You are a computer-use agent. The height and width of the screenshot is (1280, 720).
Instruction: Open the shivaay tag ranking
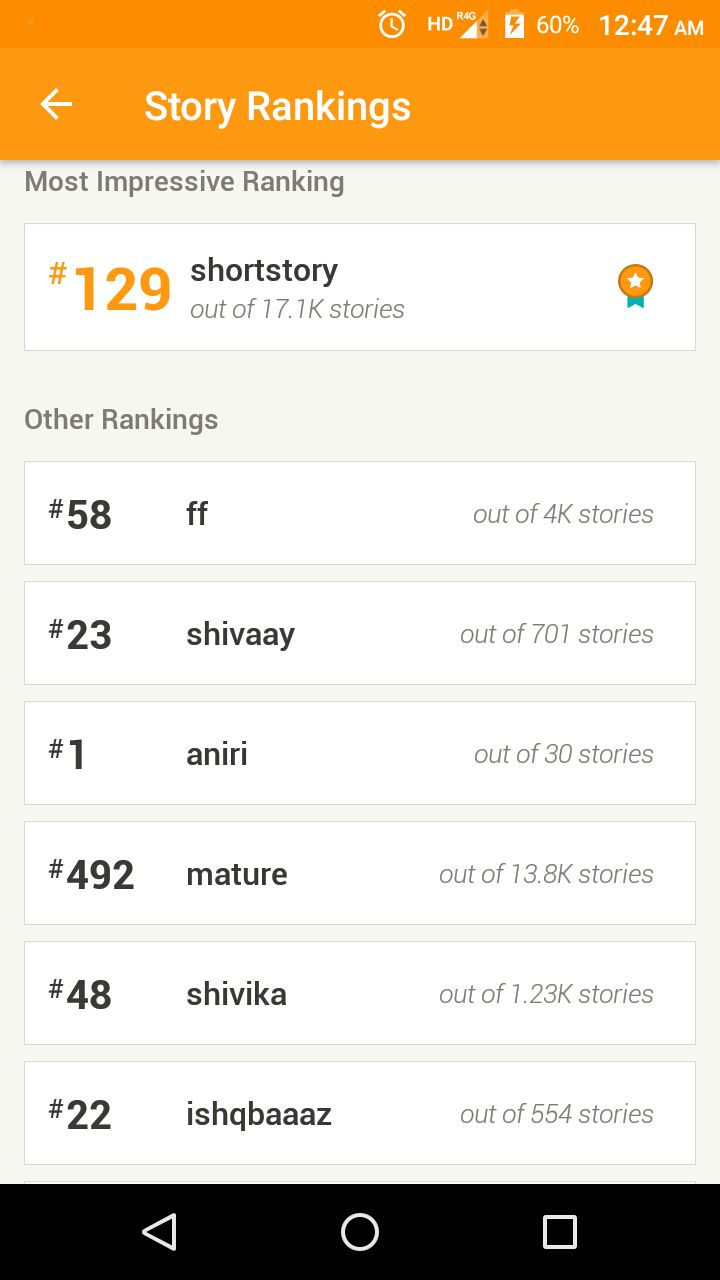[360, 633]
